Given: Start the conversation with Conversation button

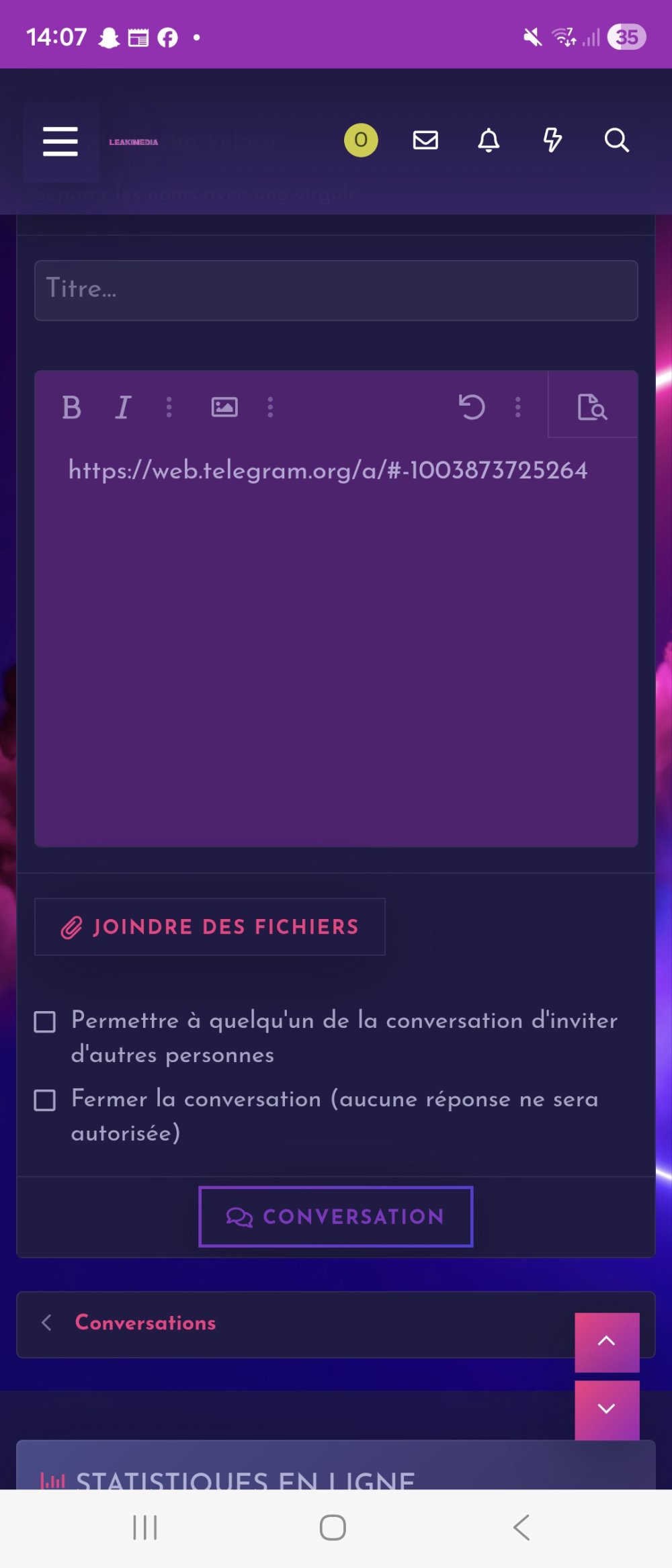Looking at the screenshot, I should pos(336,1217).
